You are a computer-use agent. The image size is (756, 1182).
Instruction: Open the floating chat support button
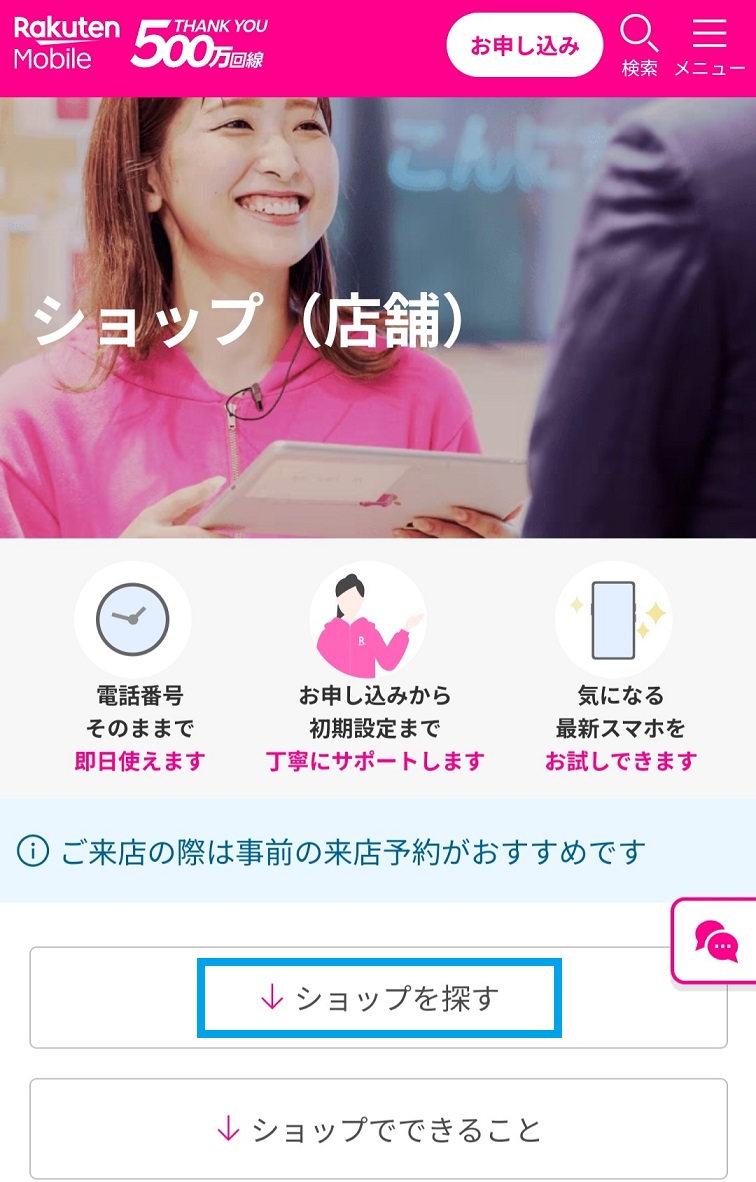[716, 941]
